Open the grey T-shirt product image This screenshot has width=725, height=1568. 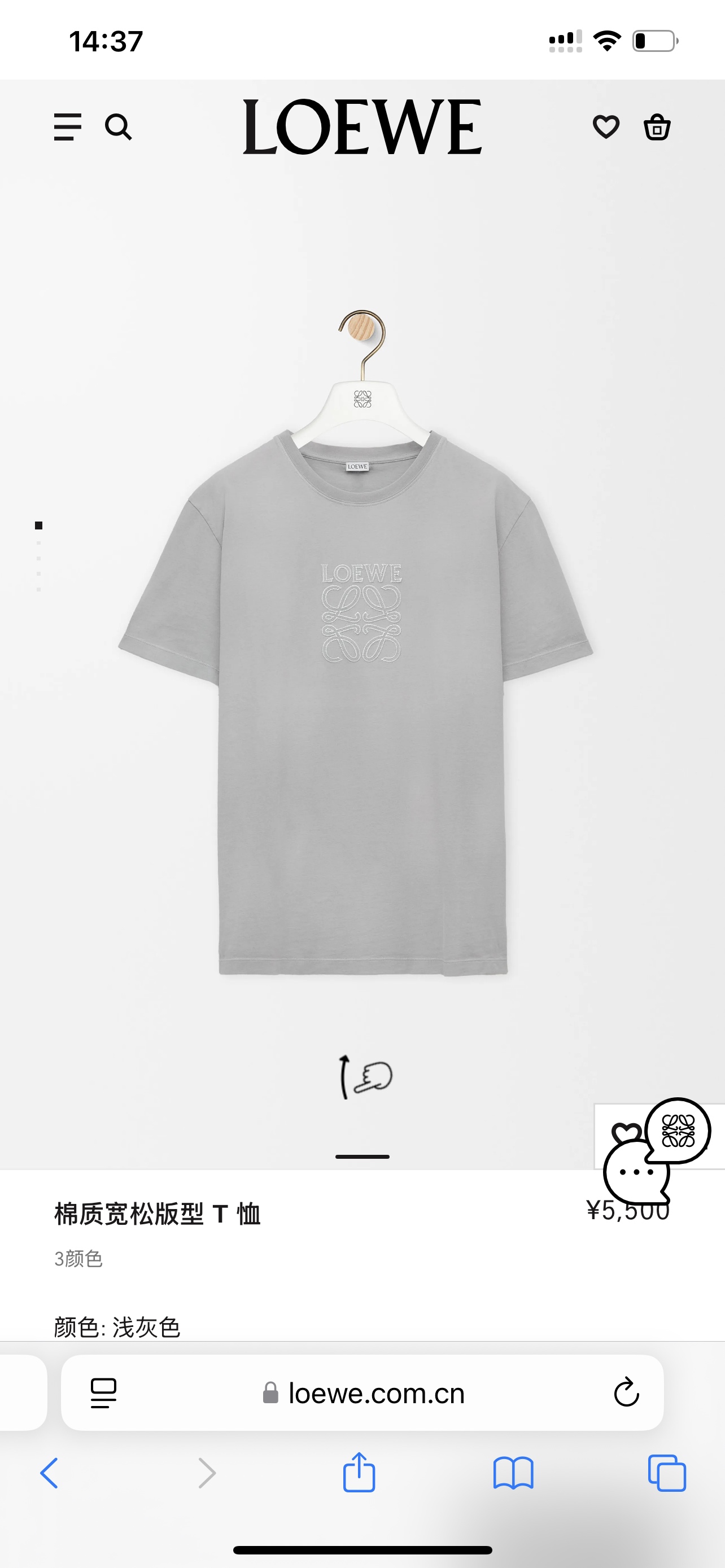(362, 700)
